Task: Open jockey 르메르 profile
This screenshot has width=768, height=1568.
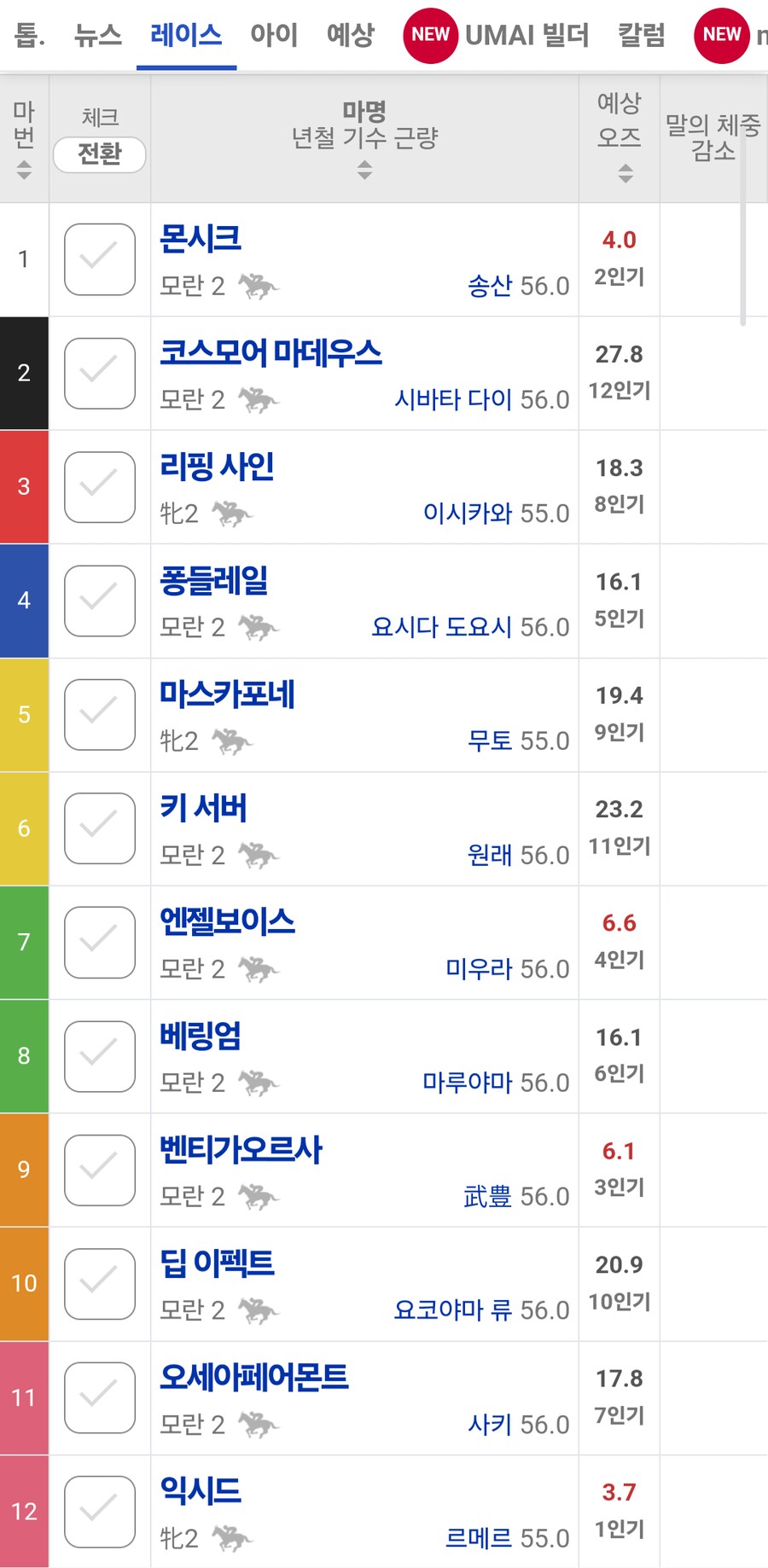Action: pos(478,1537)
